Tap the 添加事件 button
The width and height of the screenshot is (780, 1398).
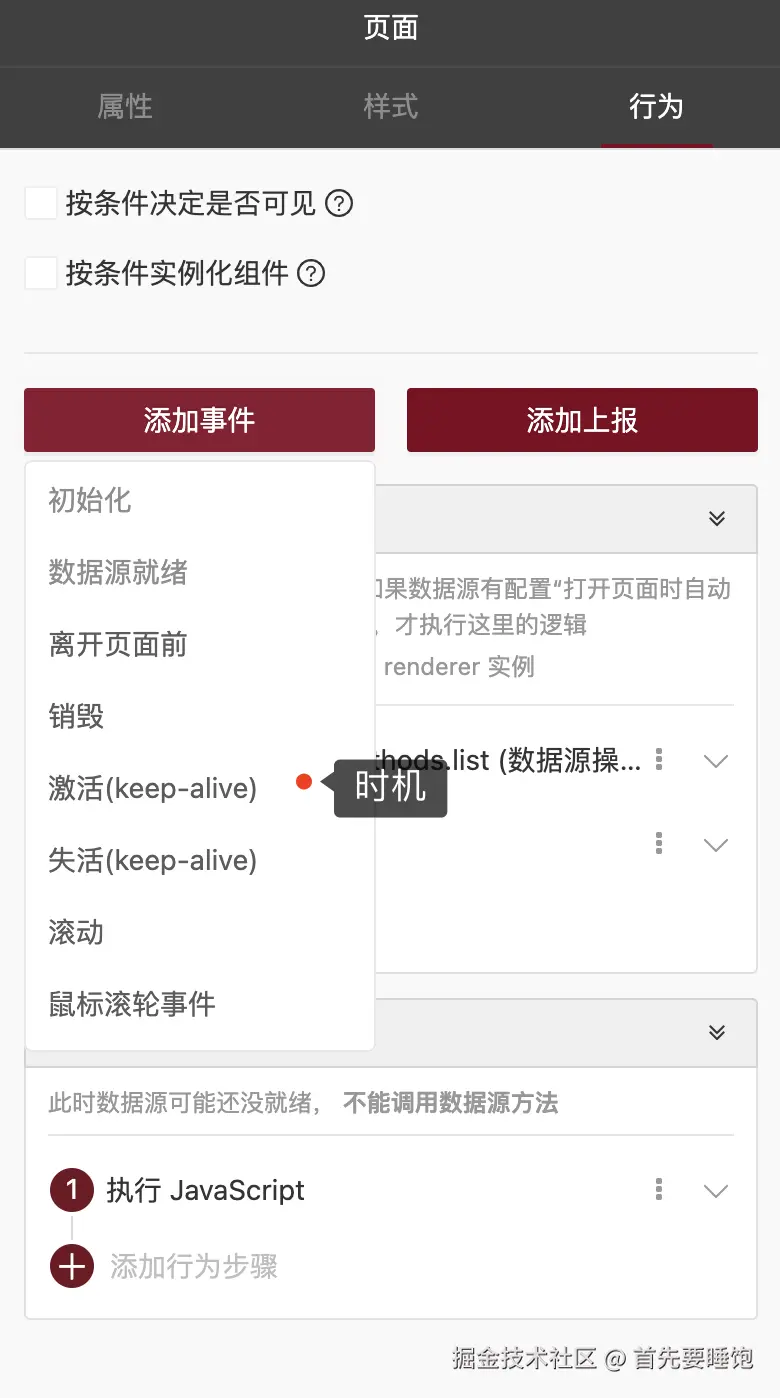199,420
